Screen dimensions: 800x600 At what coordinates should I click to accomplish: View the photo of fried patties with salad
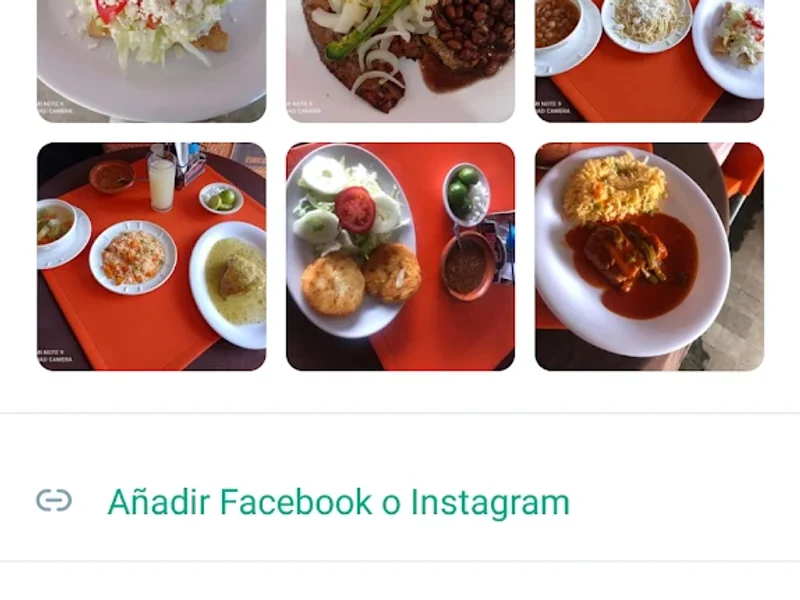[400, 256]
